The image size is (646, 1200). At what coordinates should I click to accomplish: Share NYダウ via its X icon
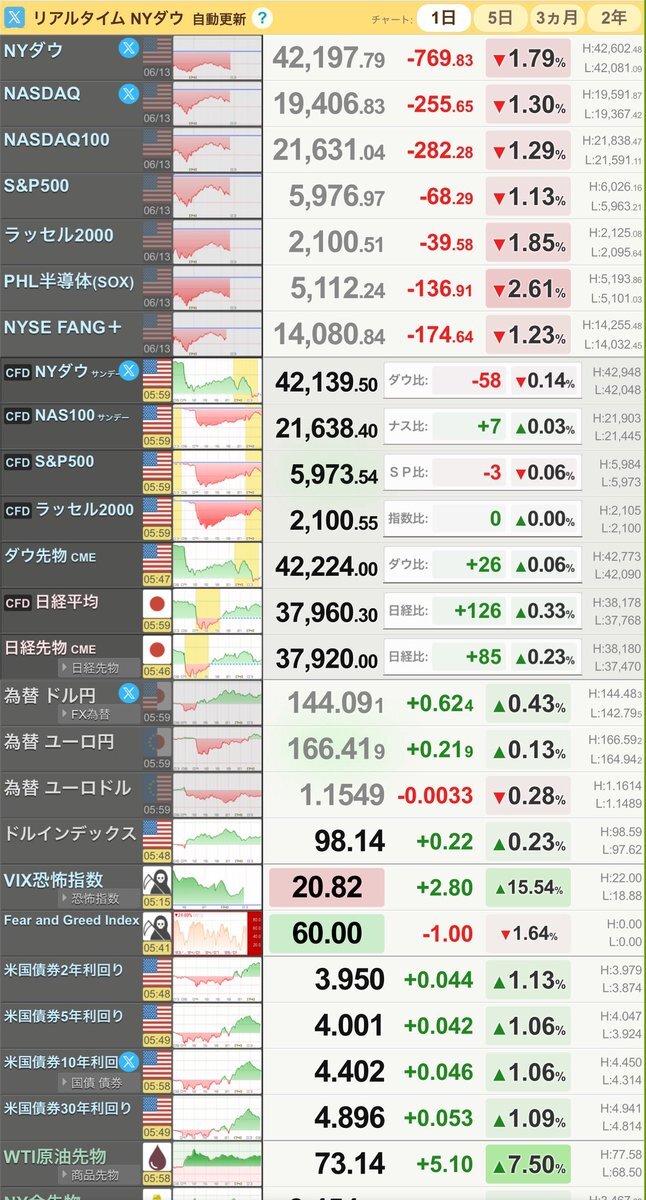coord(129,48)
